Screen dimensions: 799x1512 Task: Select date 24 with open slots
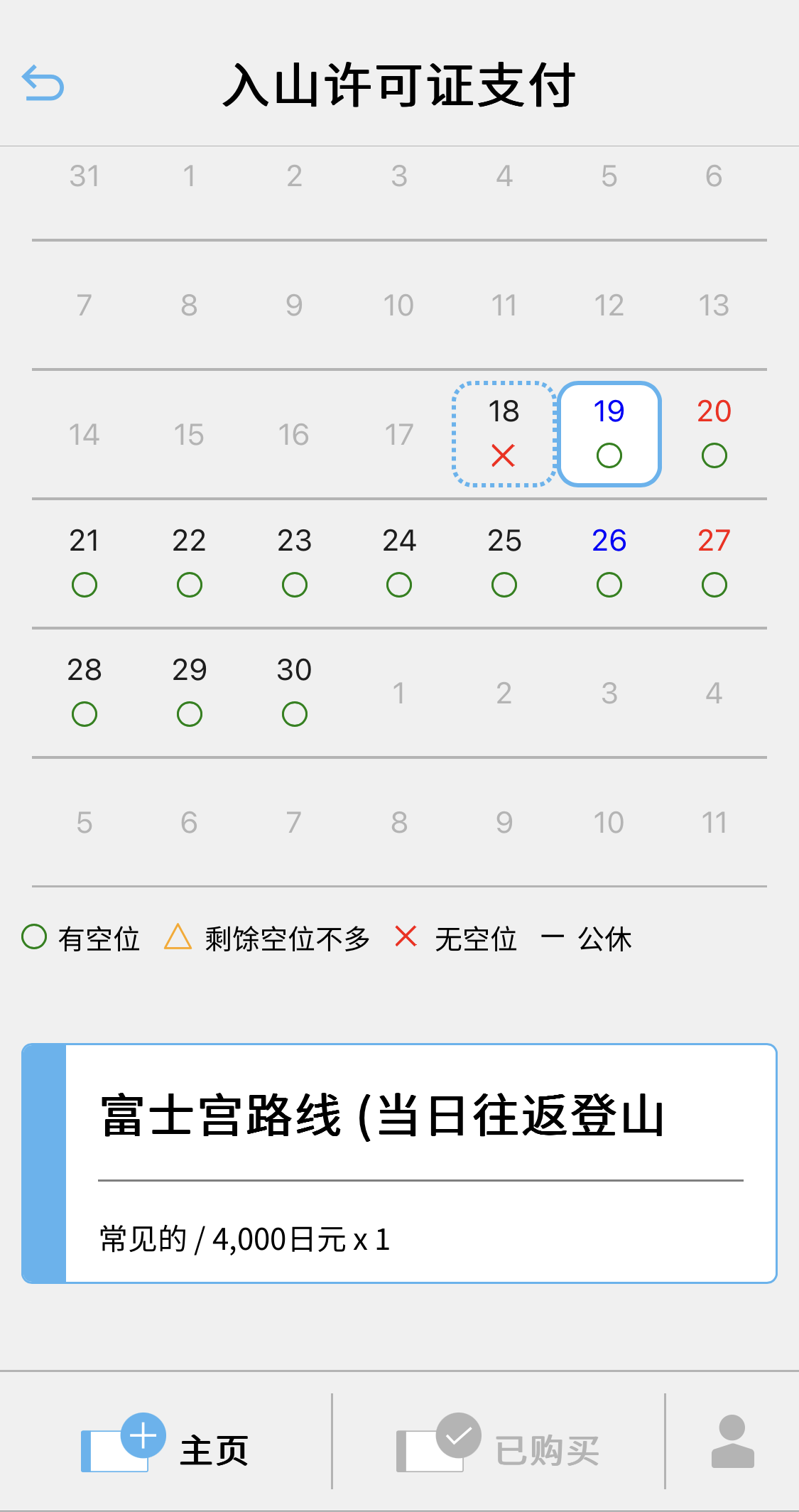pyautogui.click(x=399, y=563)
